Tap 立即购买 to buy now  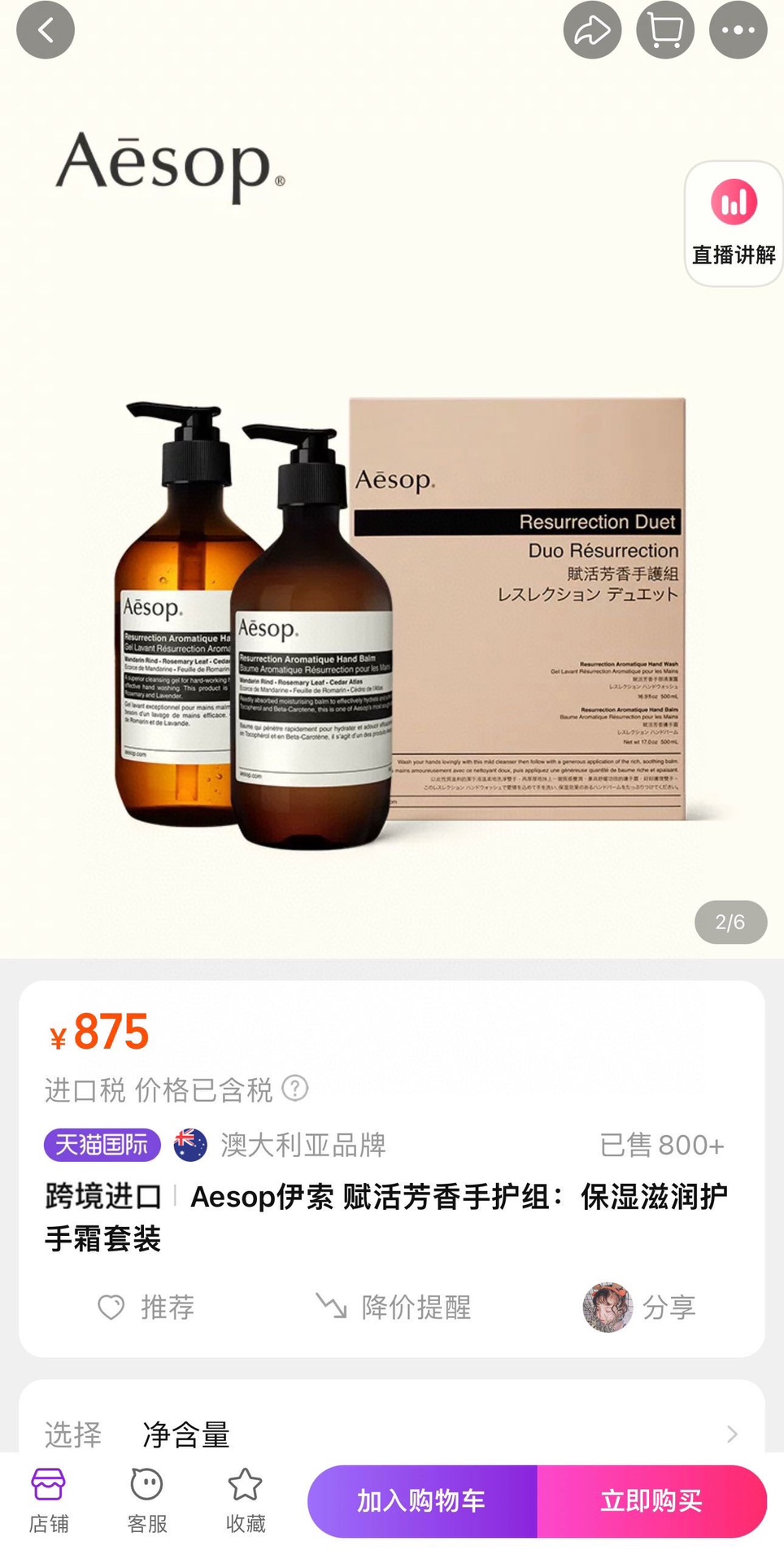[651, 1501]
